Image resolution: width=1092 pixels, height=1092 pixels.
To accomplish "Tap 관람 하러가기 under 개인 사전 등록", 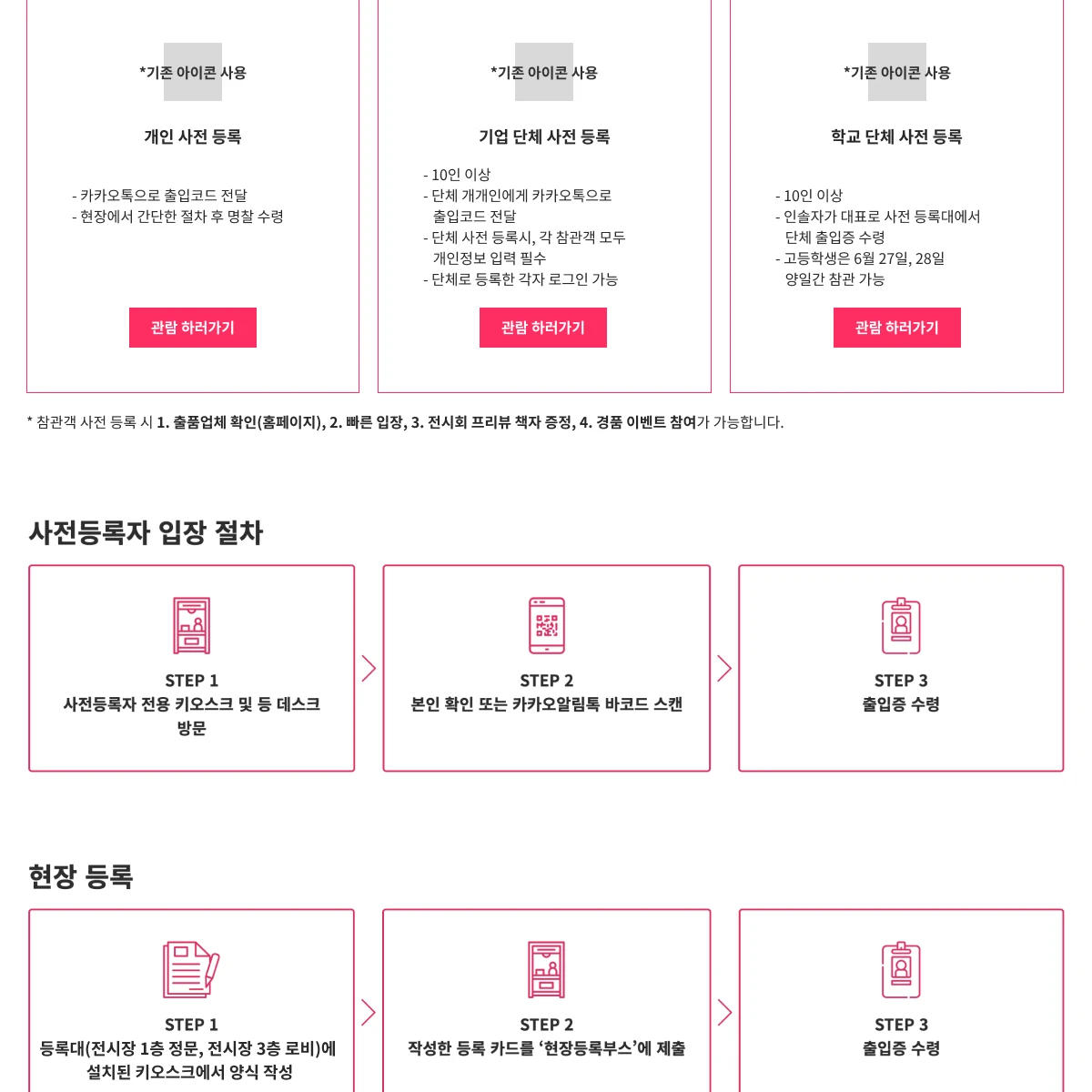I will pos(192,328).
